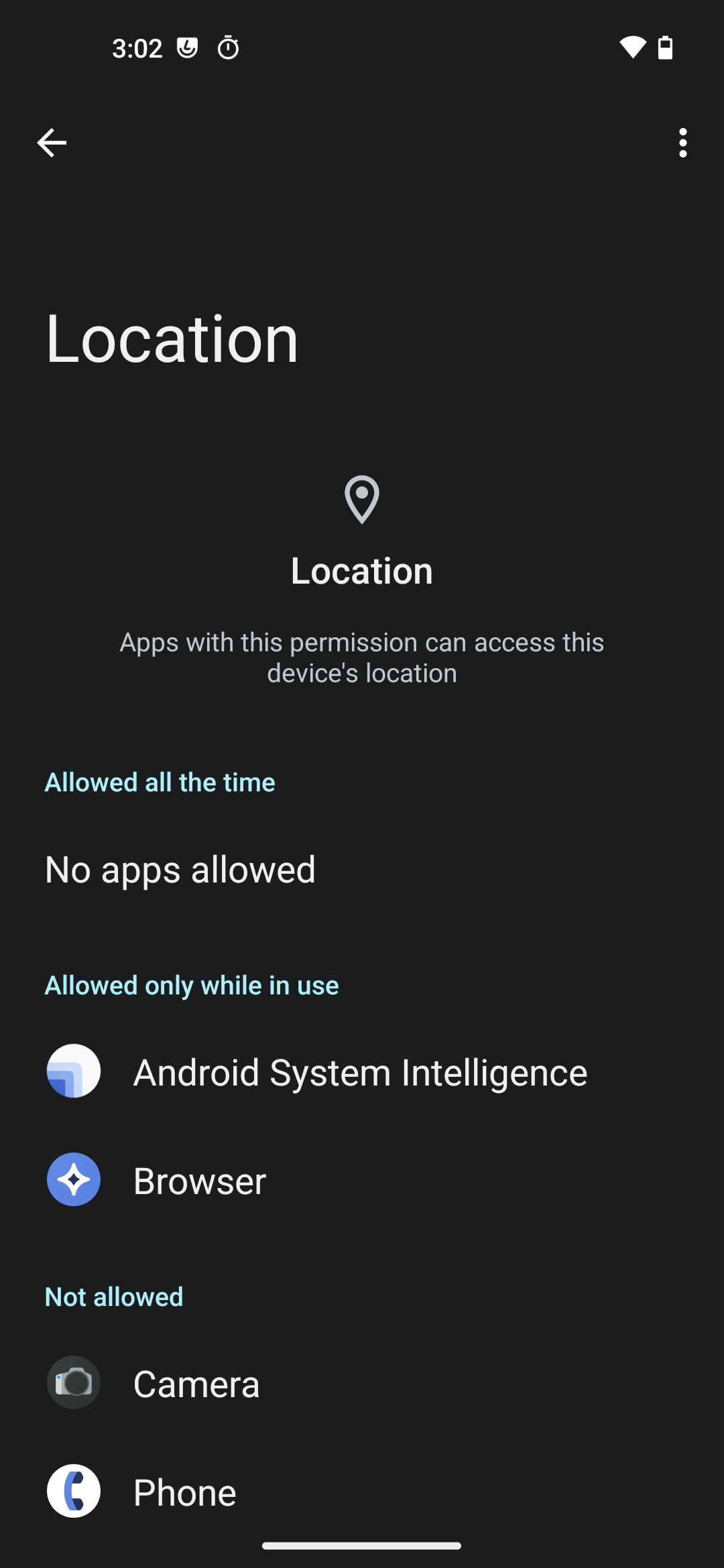Tap the Phone app row
The image size is (724, 1568).
[185, 1492]
